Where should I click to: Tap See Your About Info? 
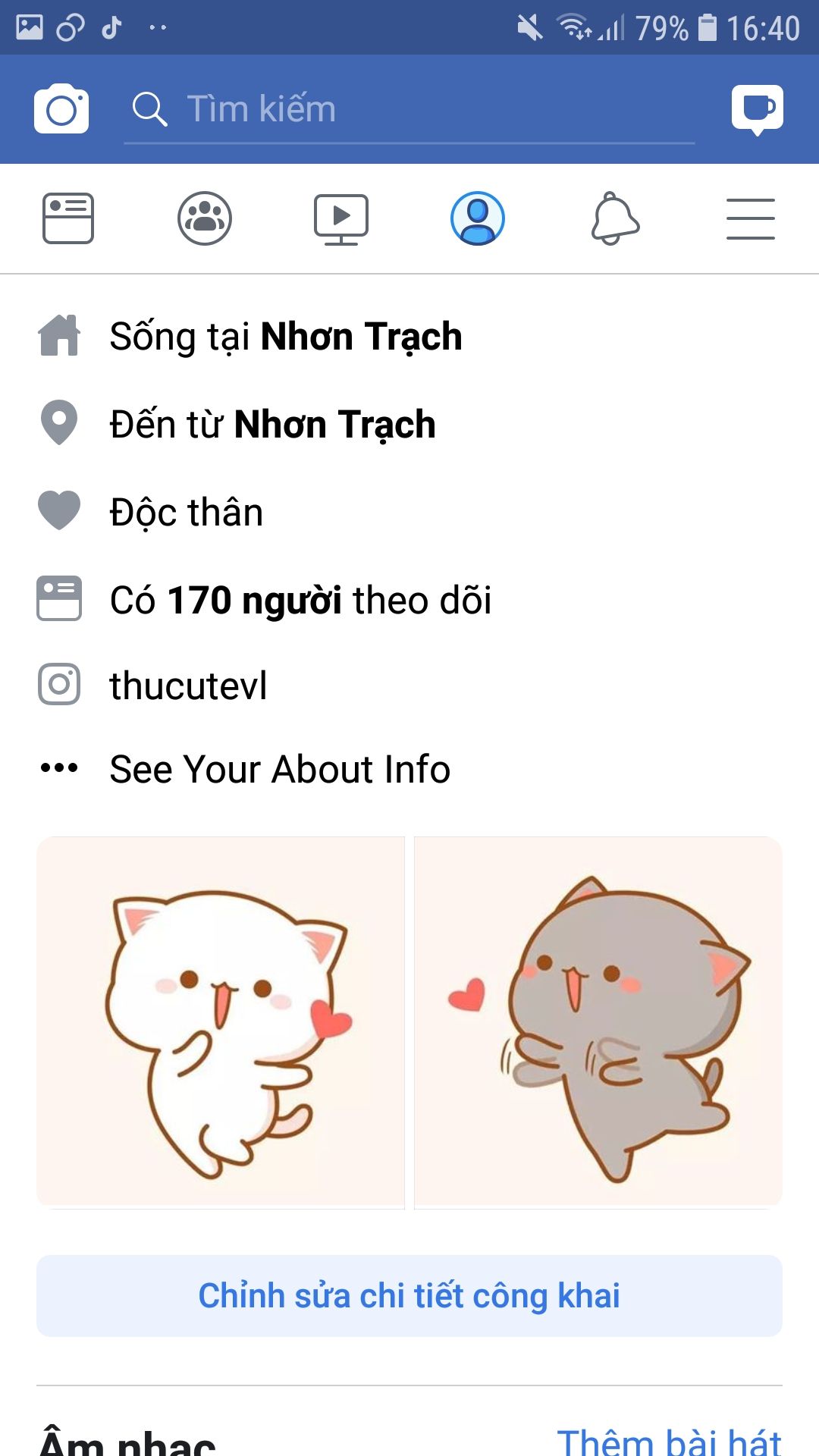point(280,769)
